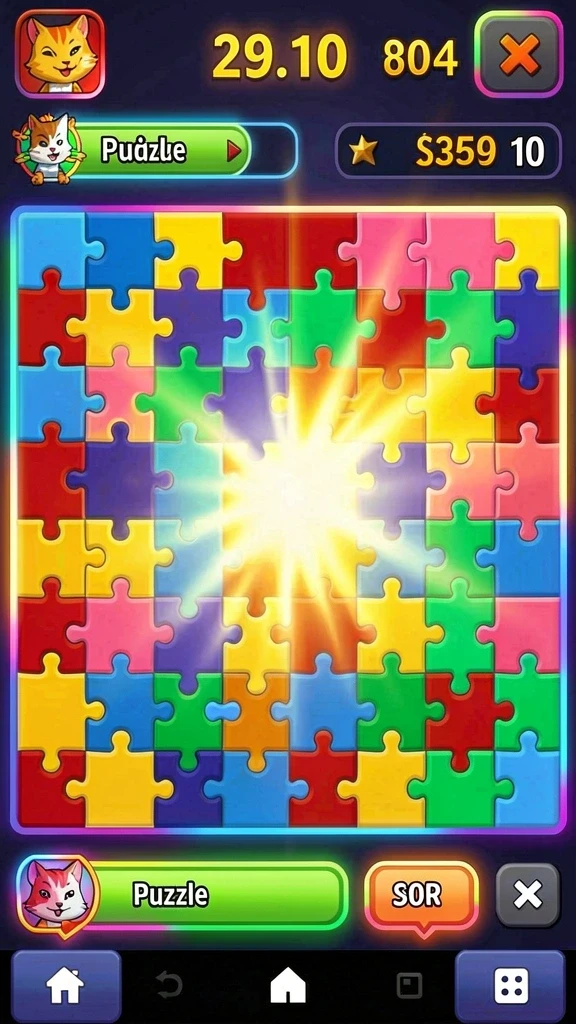Close the game with the orange X

519,55
